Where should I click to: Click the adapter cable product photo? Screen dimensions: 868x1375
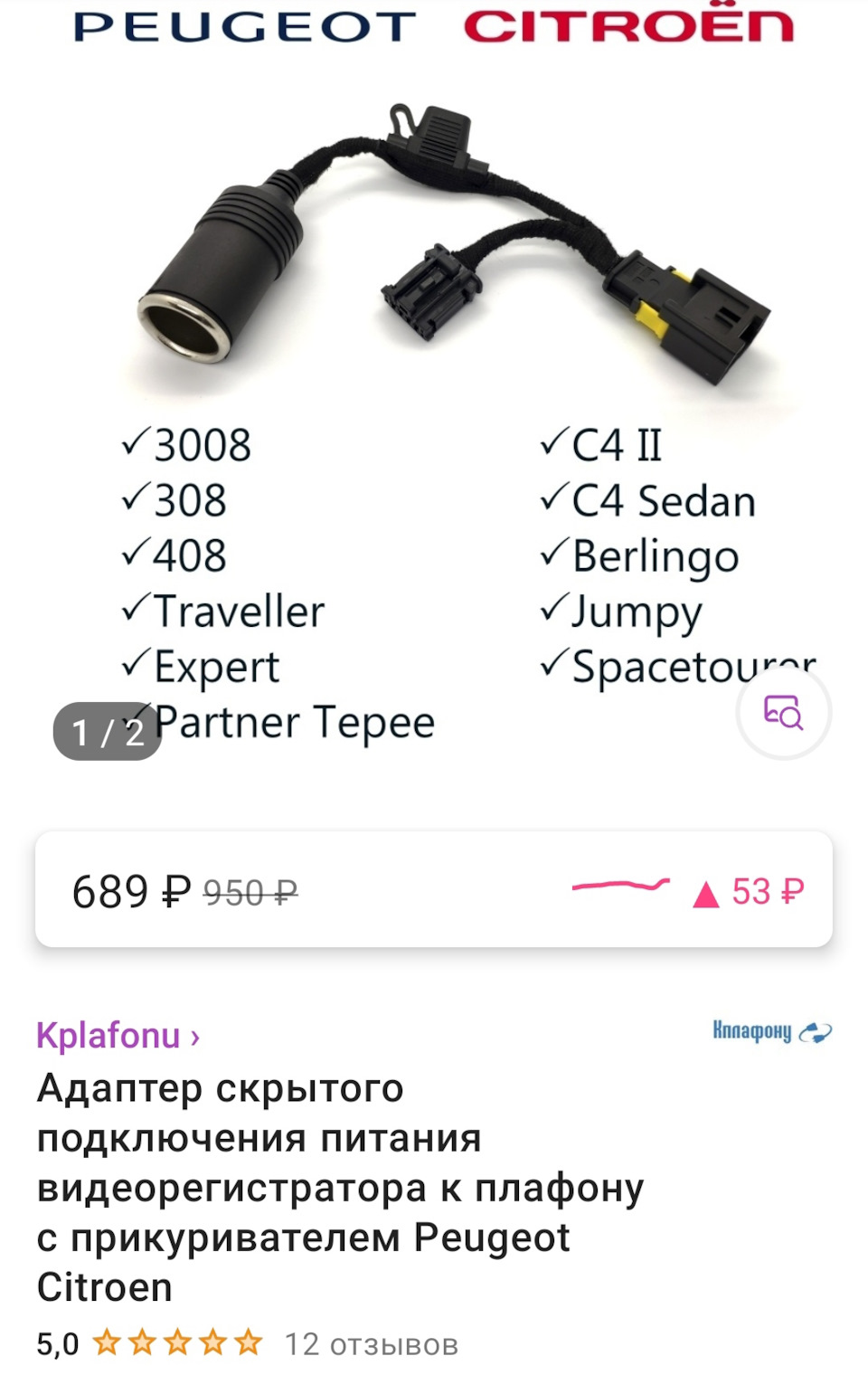pos(434,244)
